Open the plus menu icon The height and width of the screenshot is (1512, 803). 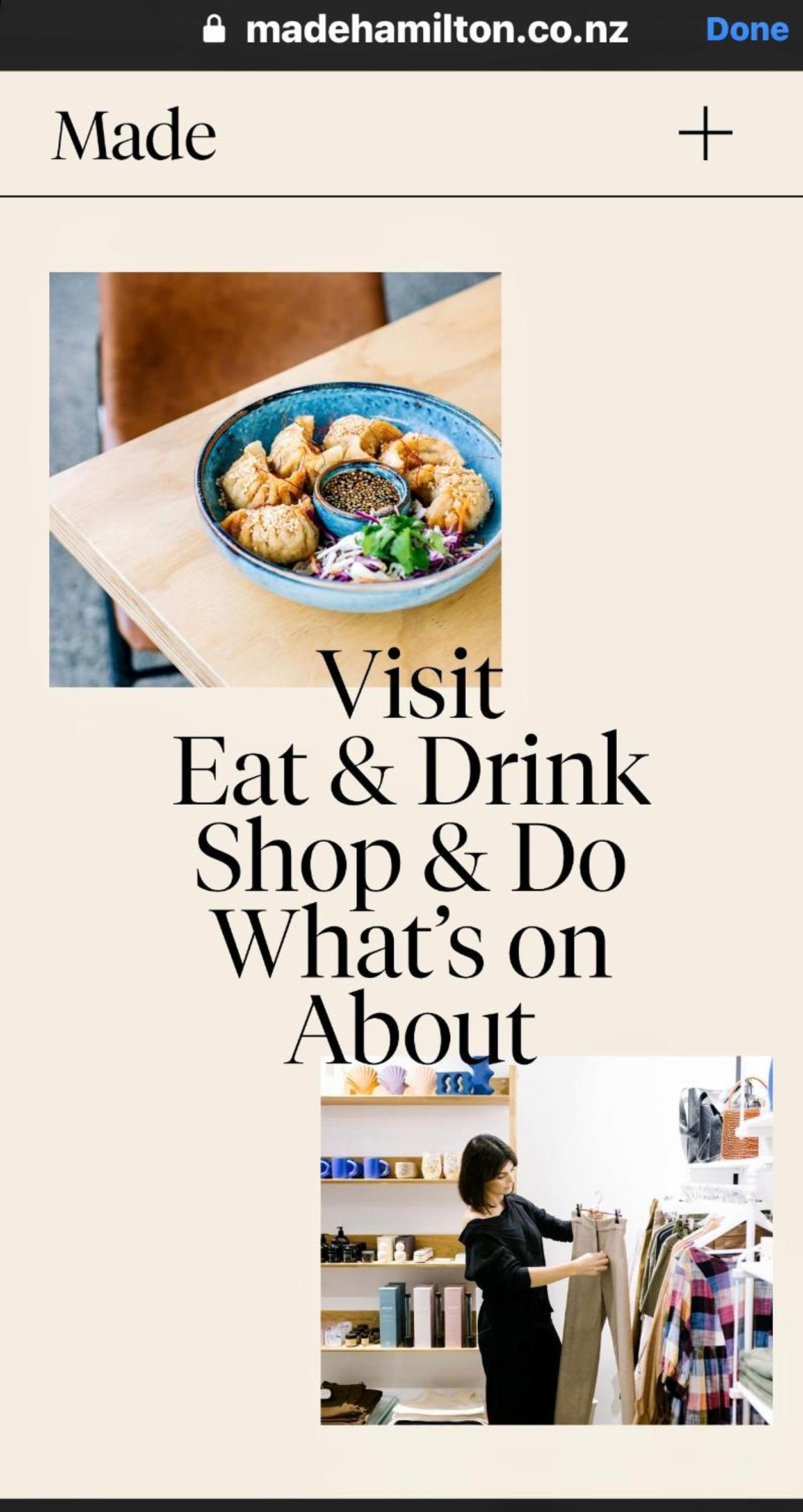tap(705, 133)
